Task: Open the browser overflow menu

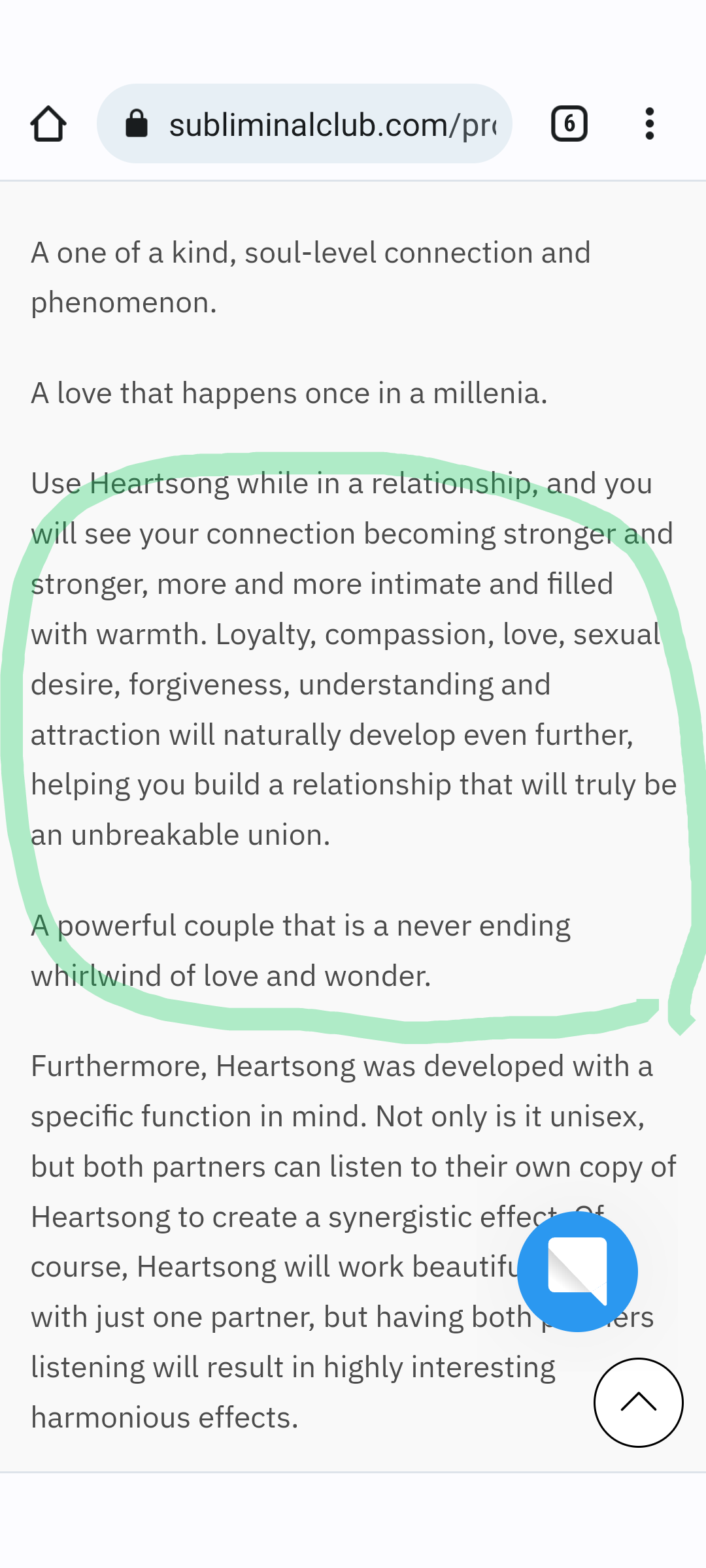Action: click(649, 123)
